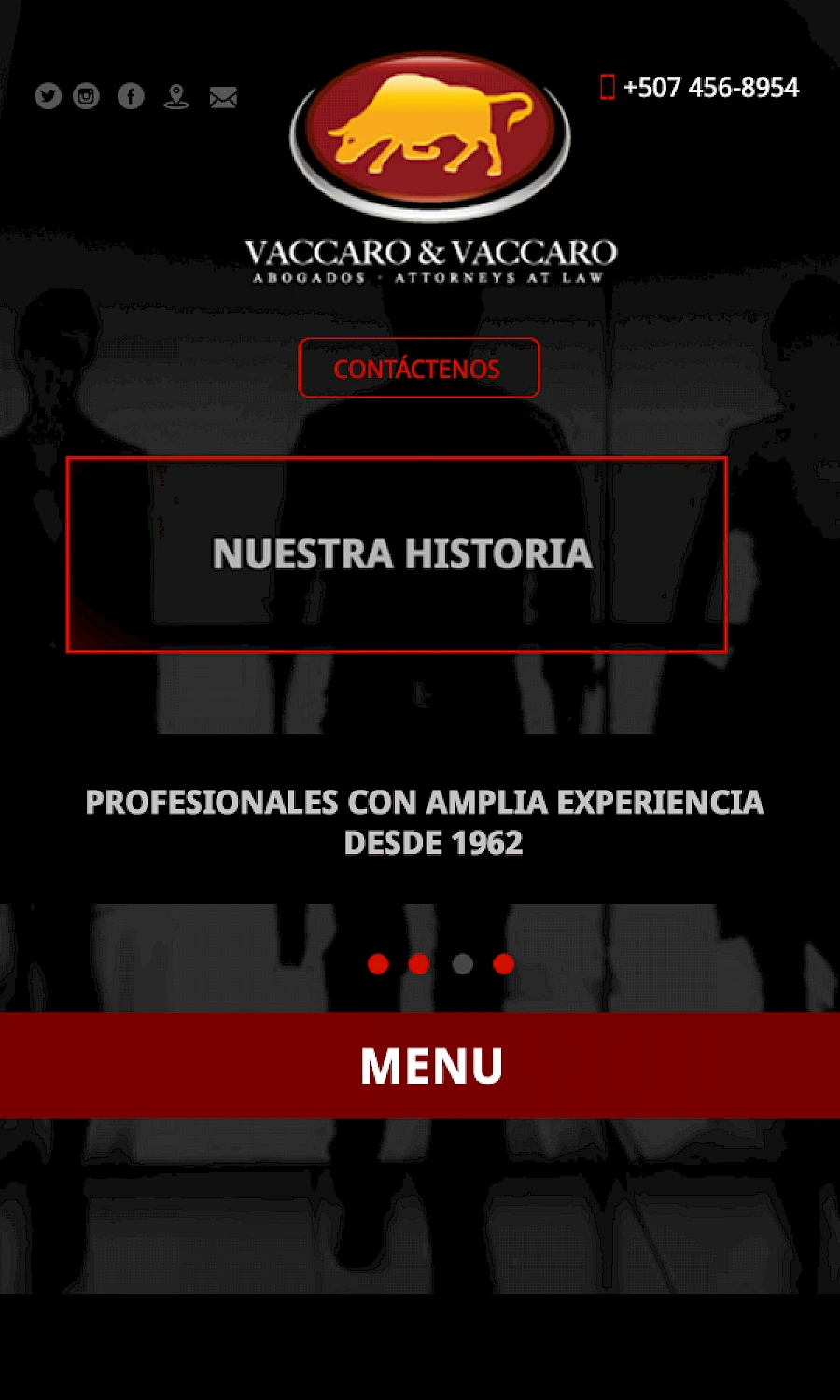Screen dimensions: 840x1400
Task: Open the Twitter icon link
Action: pos(48,96)
